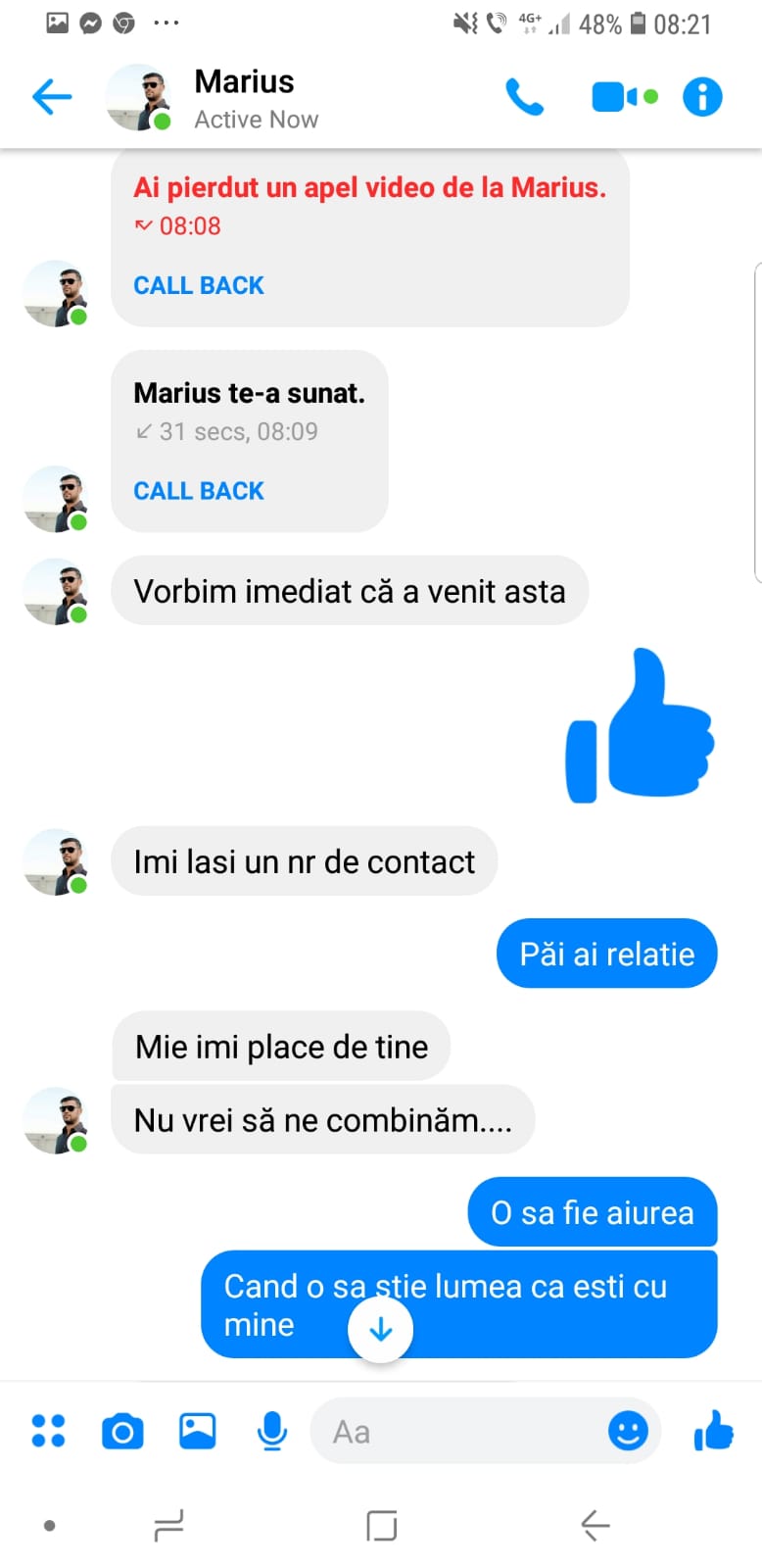The height and width of the screenshot is (1568, 762).
Task: Open conversation info for Marius
Action: pyautogui.click(x=702, y=97)
